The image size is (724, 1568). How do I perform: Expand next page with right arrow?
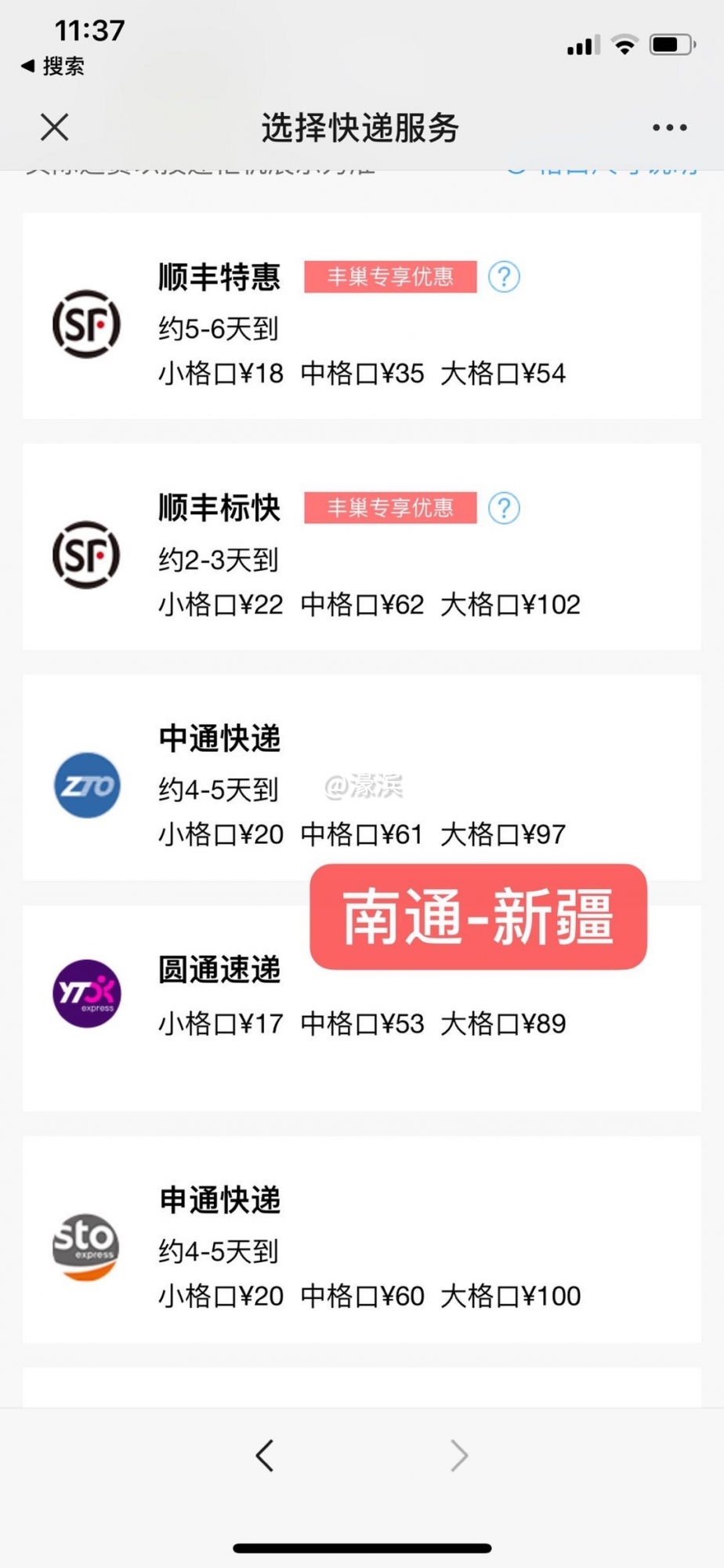[x=460, y=1456]
